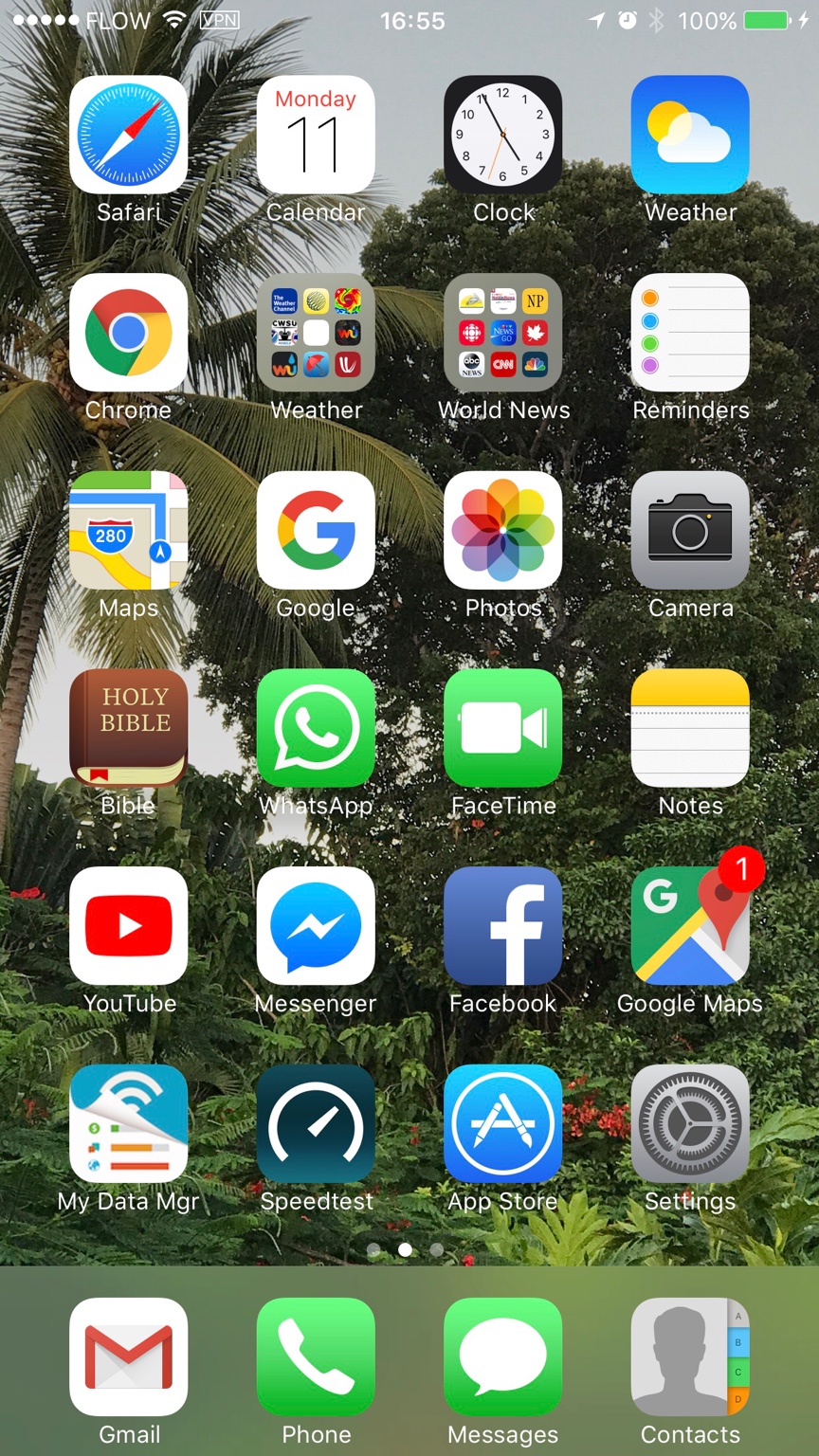This screenshot has height=1456, width=819.
Task: Expand the World News folder
Action: click(503, 332)
